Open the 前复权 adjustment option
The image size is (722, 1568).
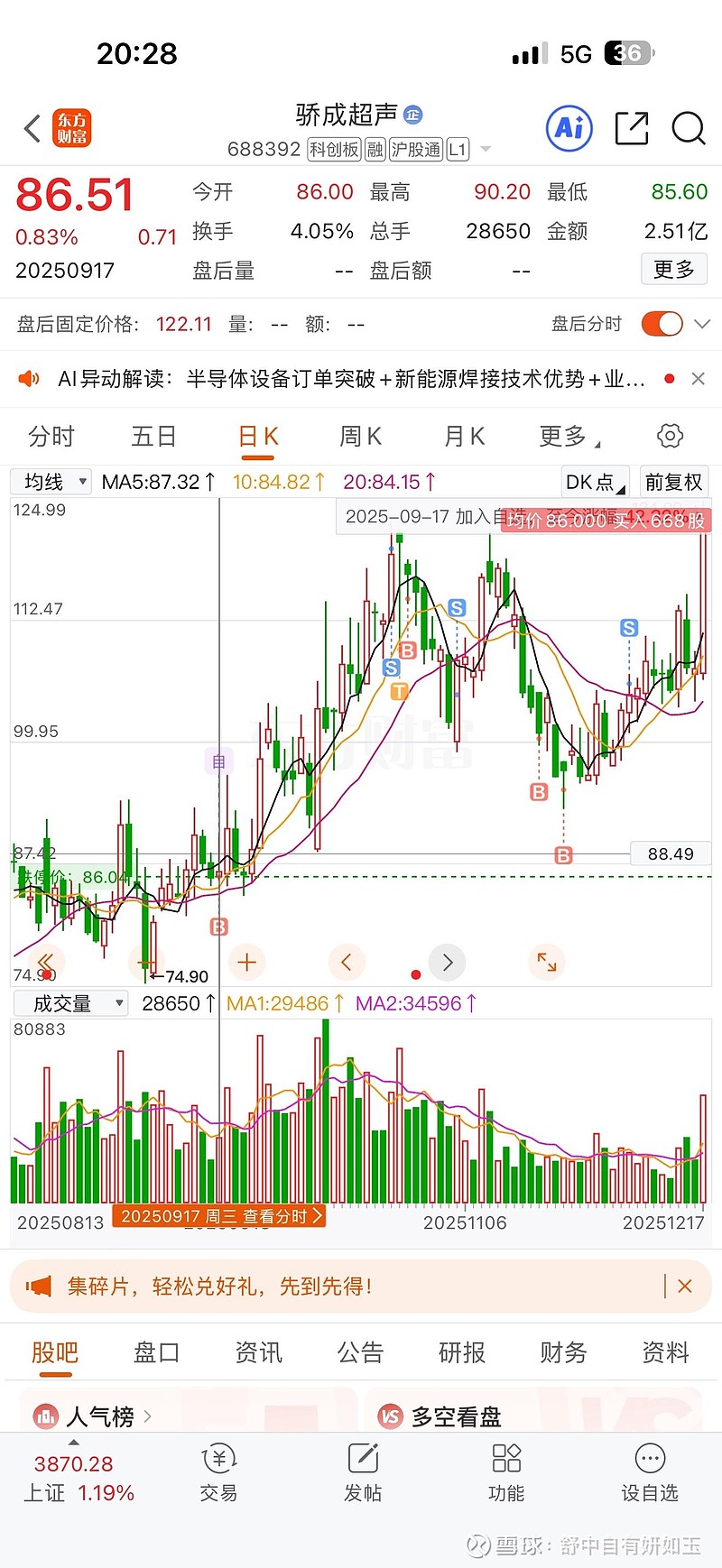673,482
